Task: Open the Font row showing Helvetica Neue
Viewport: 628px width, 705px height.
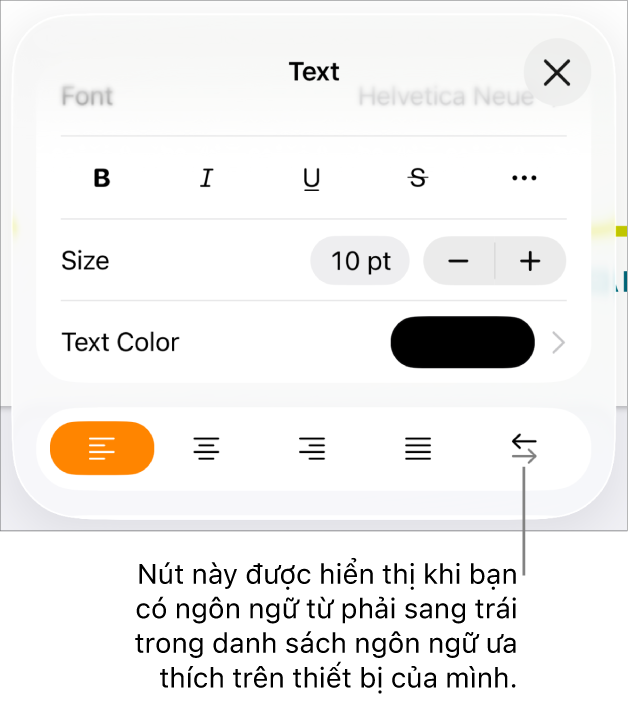Action: pos(313,98)
